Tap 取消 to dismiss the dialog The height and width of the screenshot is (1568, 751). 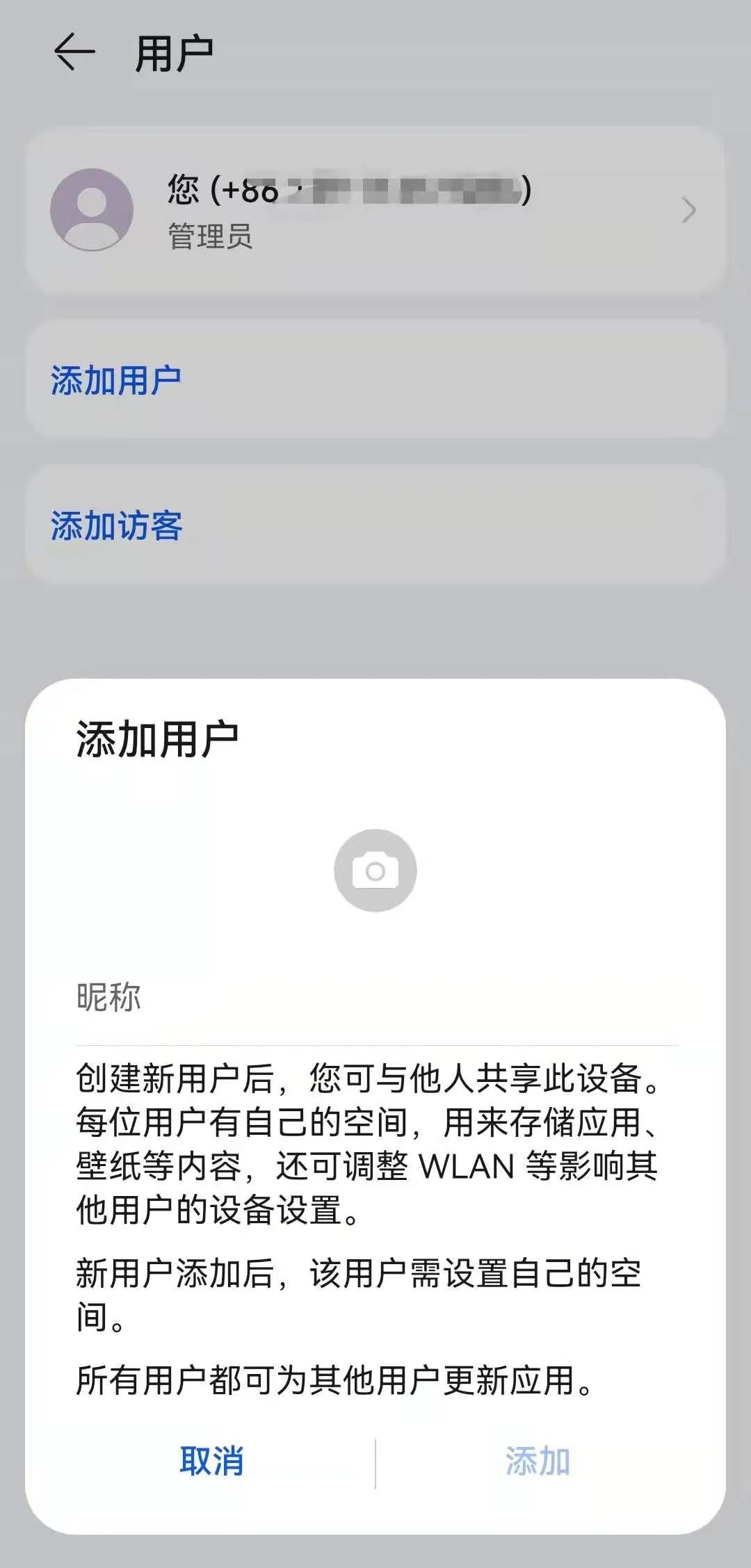(x=212, y=1459)
